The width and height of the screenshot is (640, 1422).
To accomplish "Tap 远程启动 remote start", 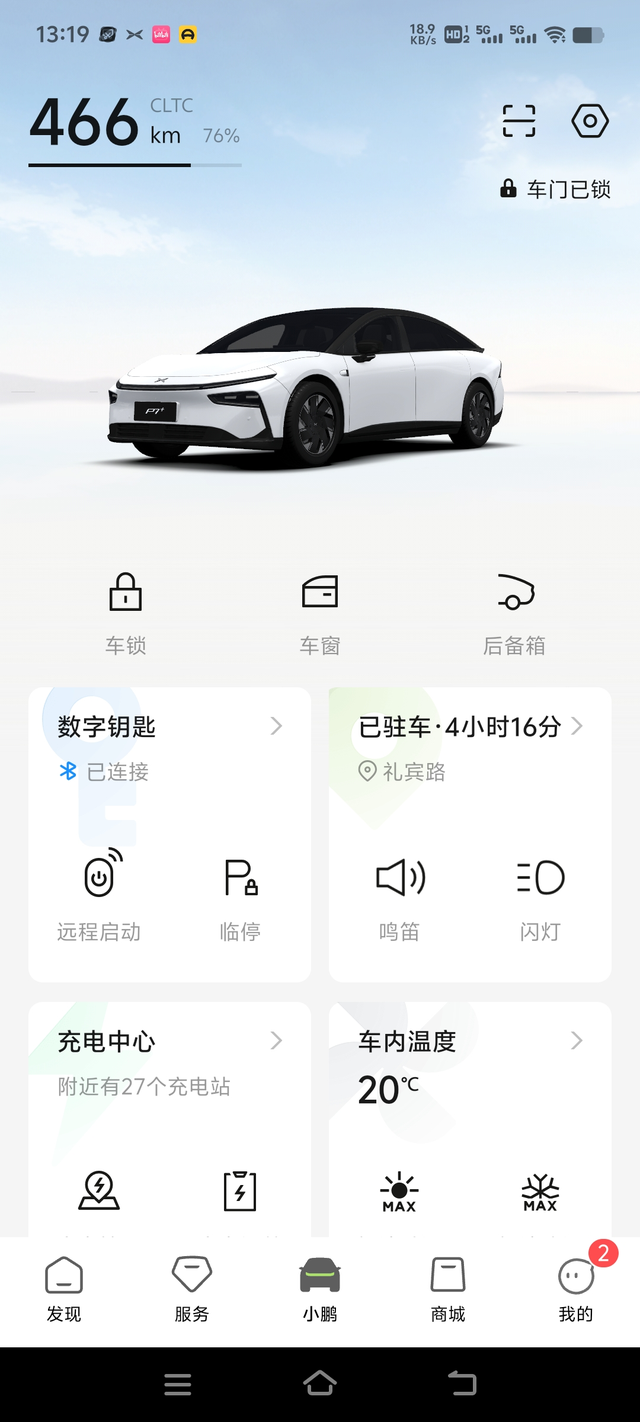I will tap(99, 892).
